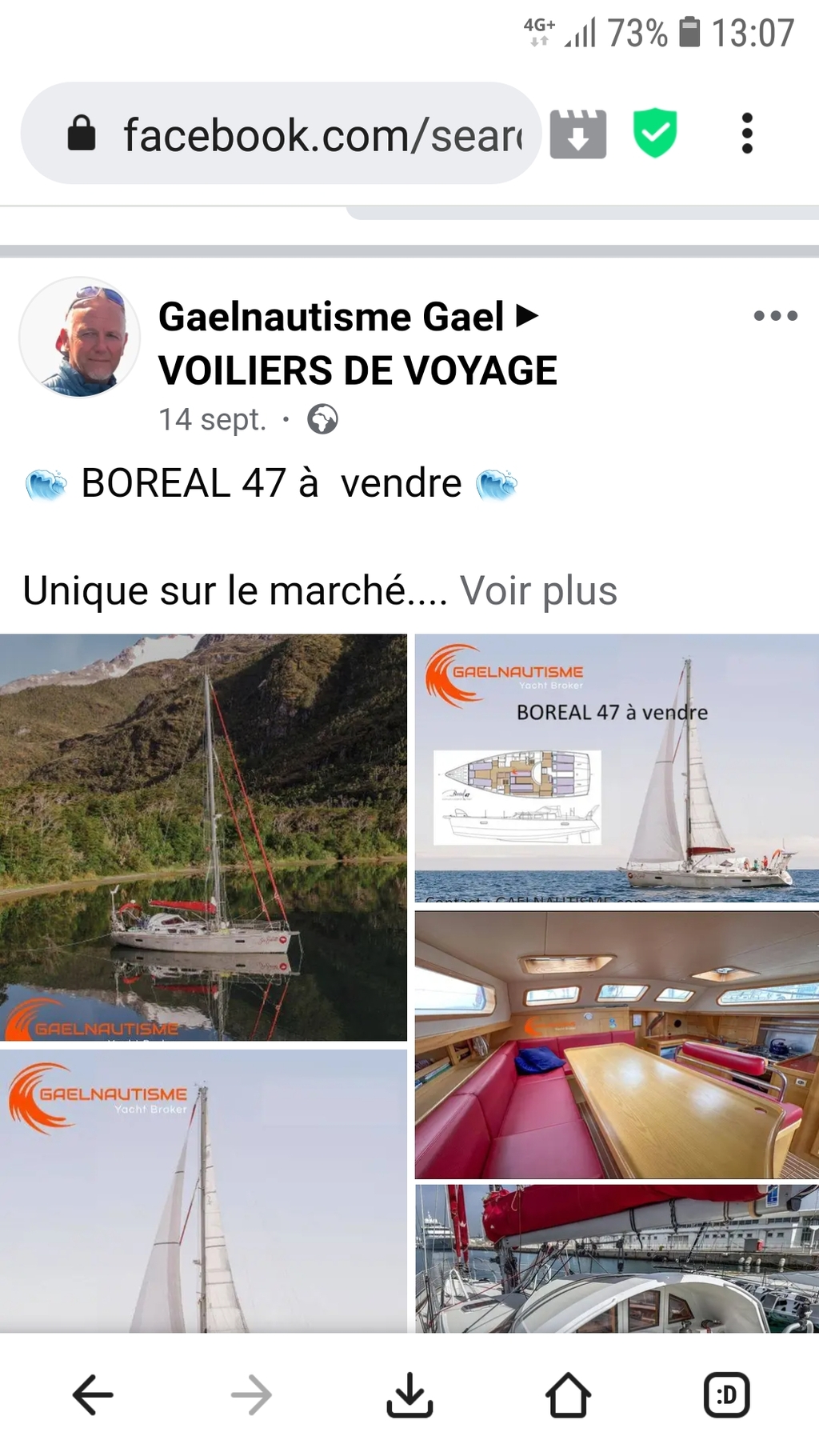Open the browser three-dot overflow menu
This screenshot has height=1456, width=819.
point(747,134)
